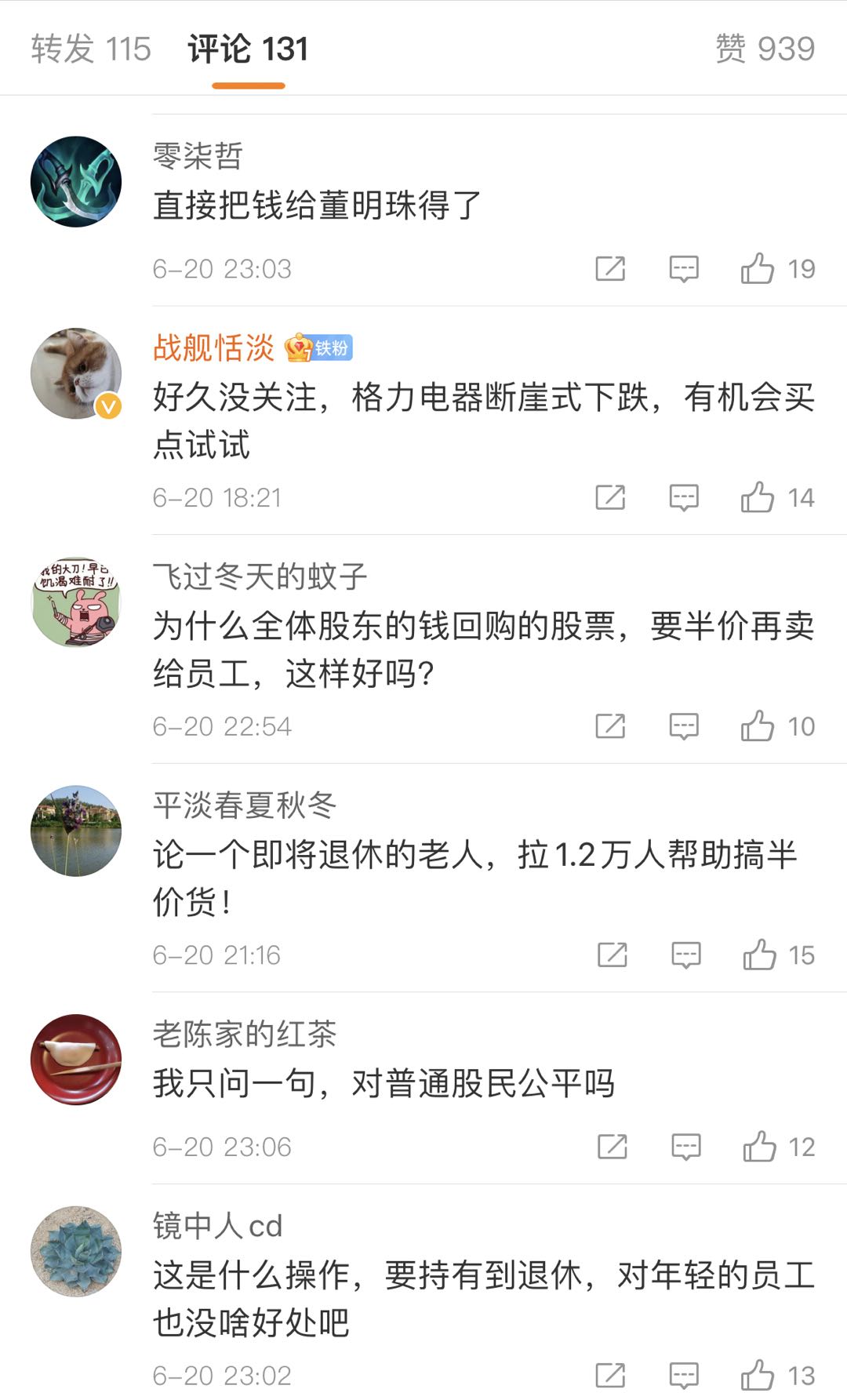Screen dimensions: 847x1400
Task: Repost 飞过冬天的蚊子's comment
Action: [x=610, y=726]
